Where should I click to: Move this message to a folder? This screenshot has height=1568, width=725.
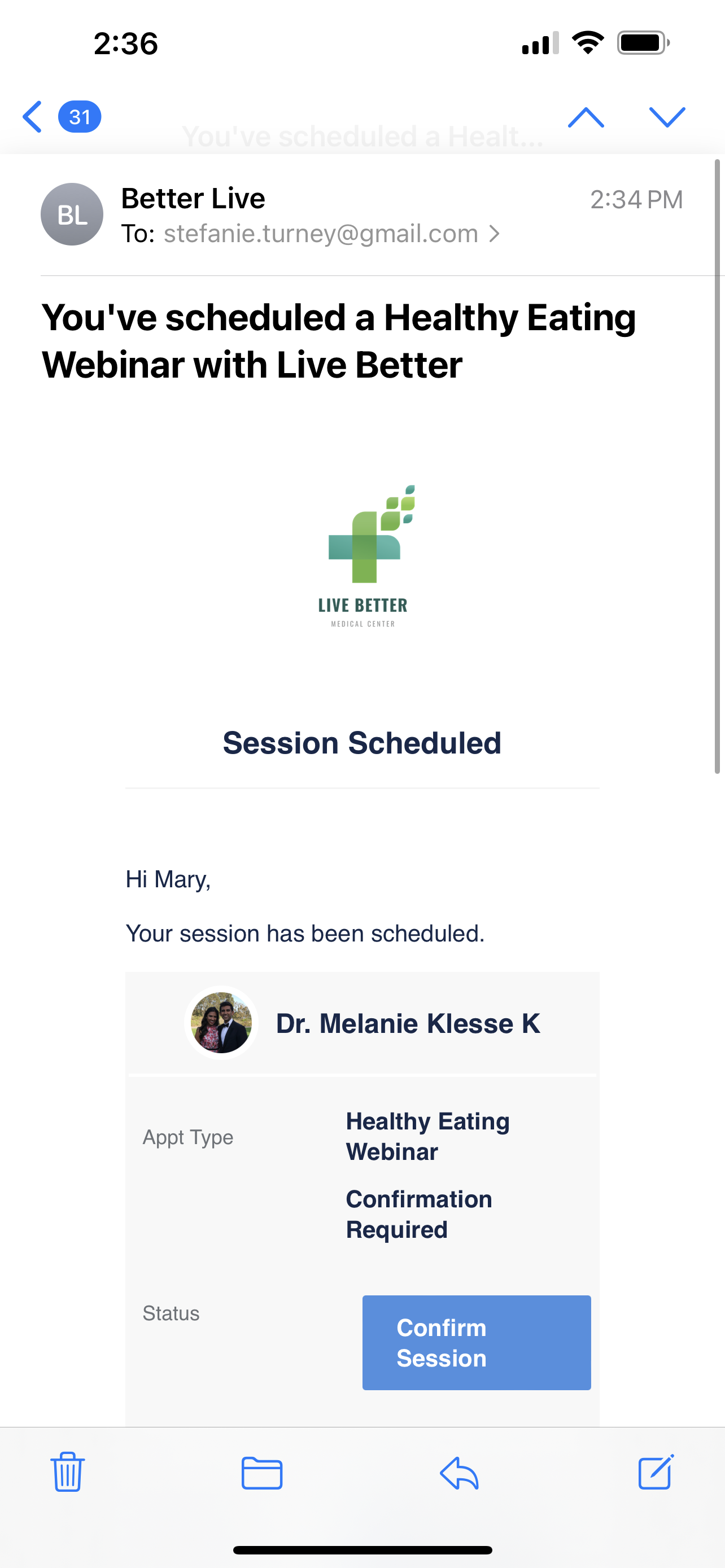pos(262,1473)
